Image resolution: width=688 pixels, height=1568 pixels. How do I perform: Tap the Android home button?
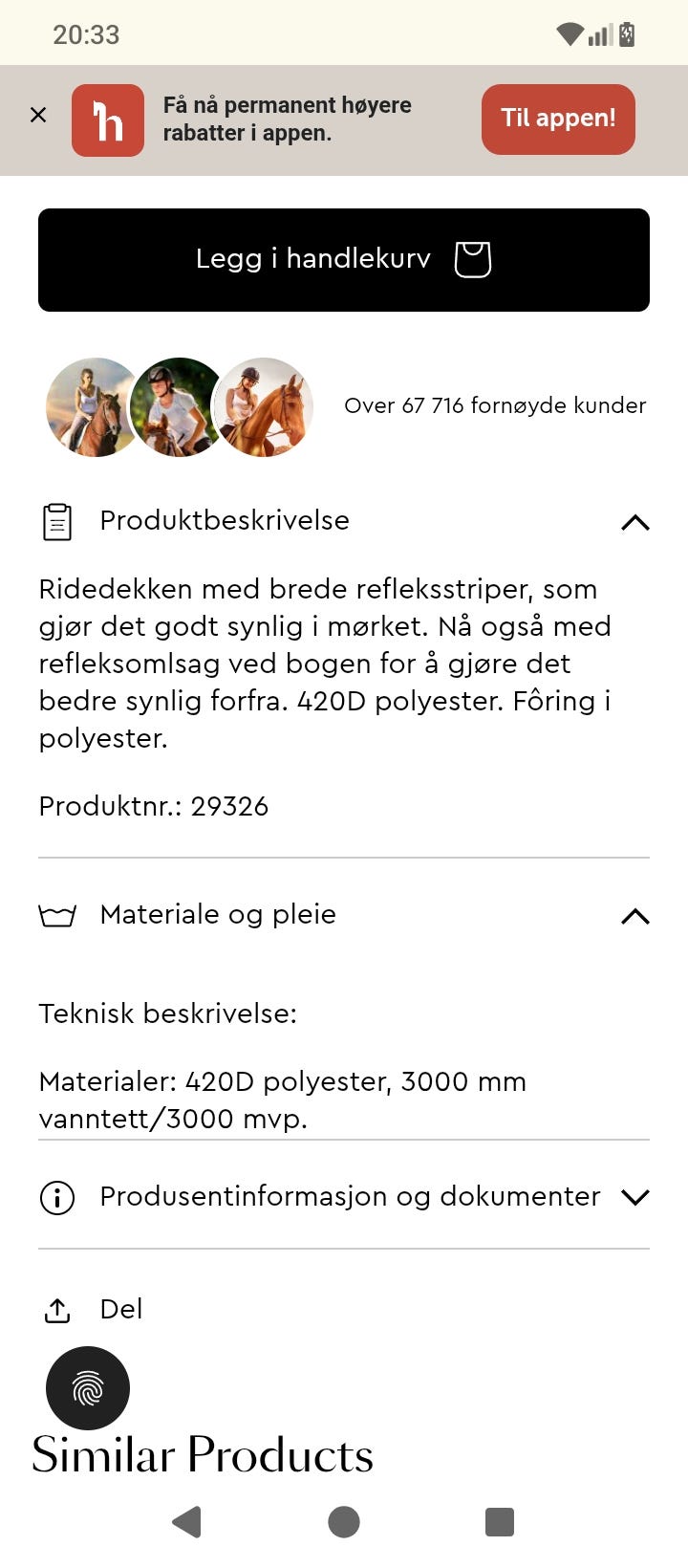[344, 1522]
